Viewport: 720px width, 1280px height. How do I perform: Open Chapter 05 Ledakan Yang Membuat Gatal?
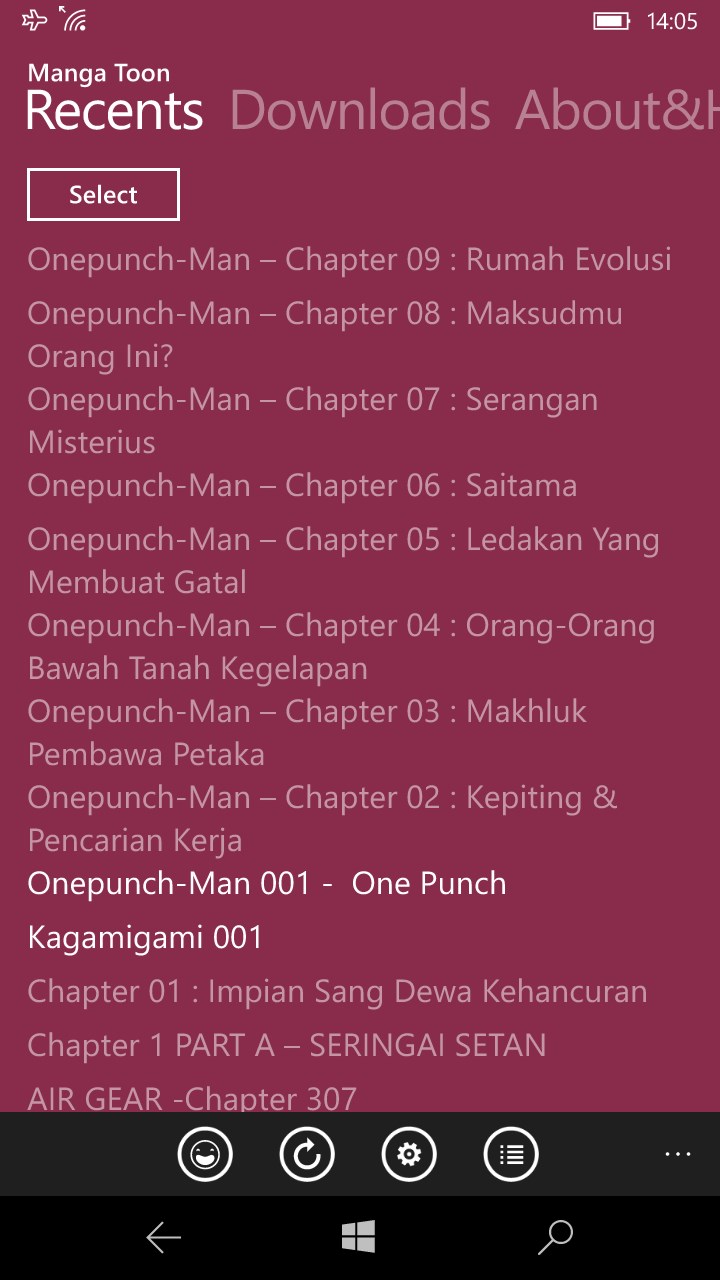(x=343, y=560)
